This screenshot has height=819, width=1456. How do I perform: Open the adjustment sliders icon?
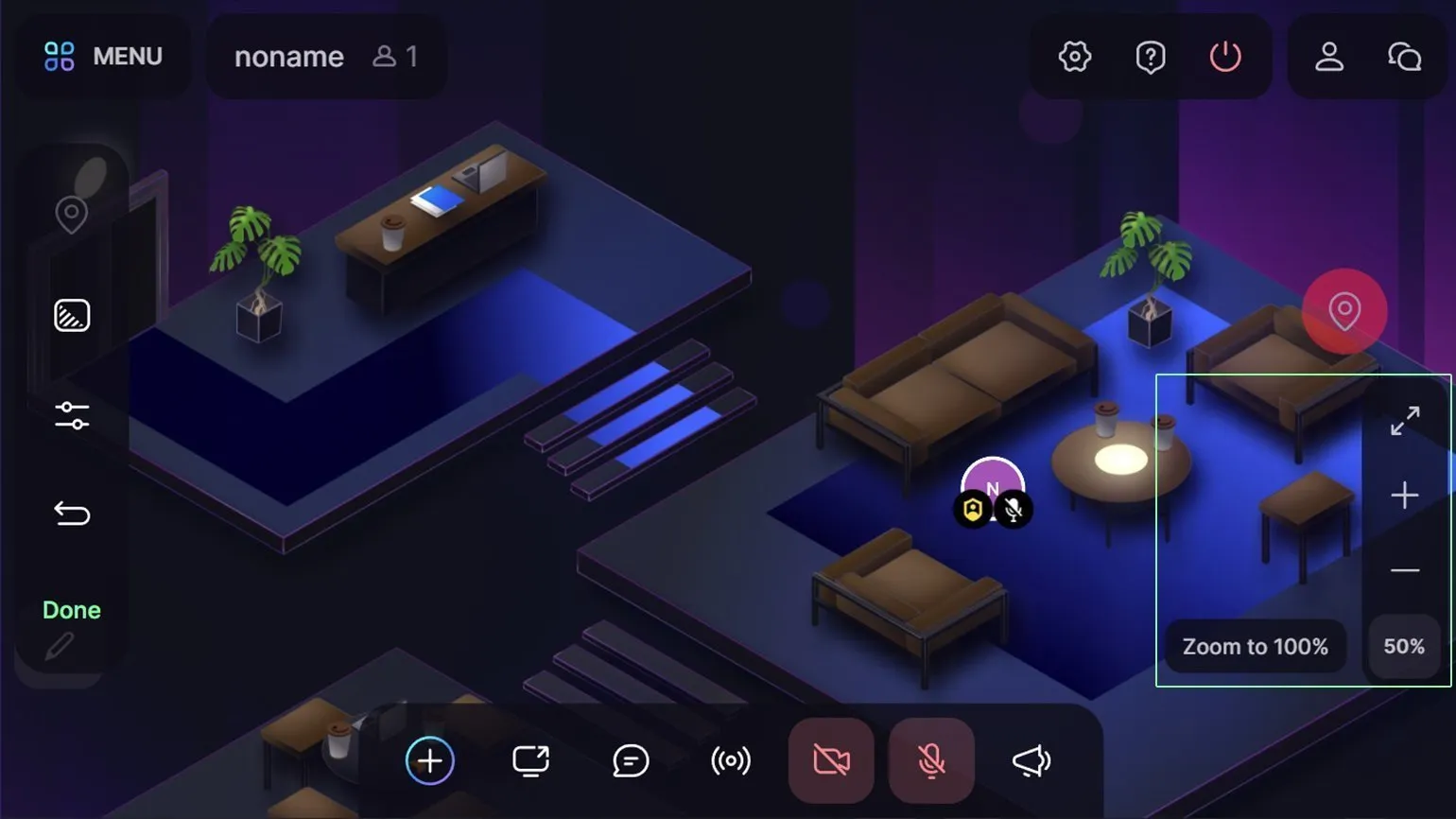(x=72, y=415)
